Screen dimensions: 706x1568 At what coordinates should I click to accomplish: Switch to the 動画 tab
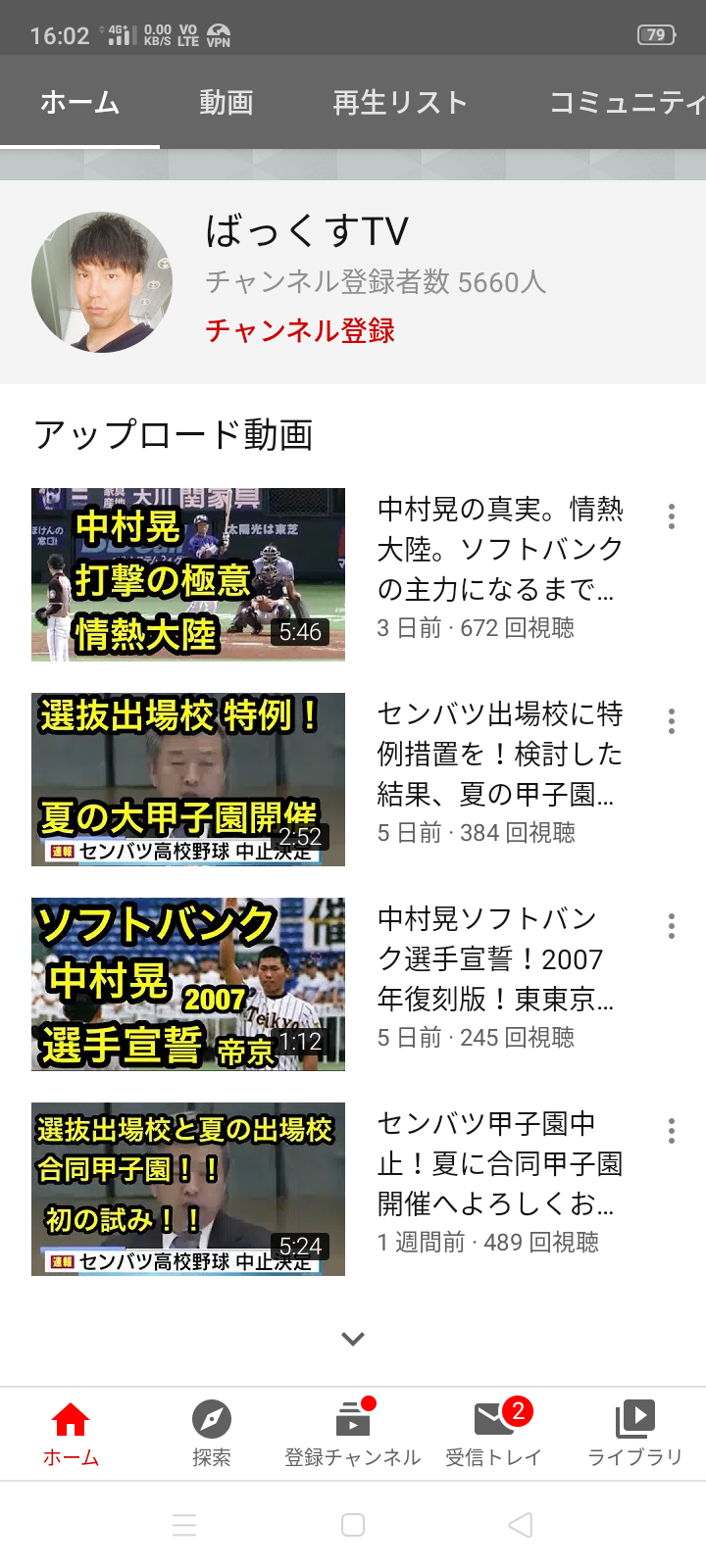coord(226,103)
